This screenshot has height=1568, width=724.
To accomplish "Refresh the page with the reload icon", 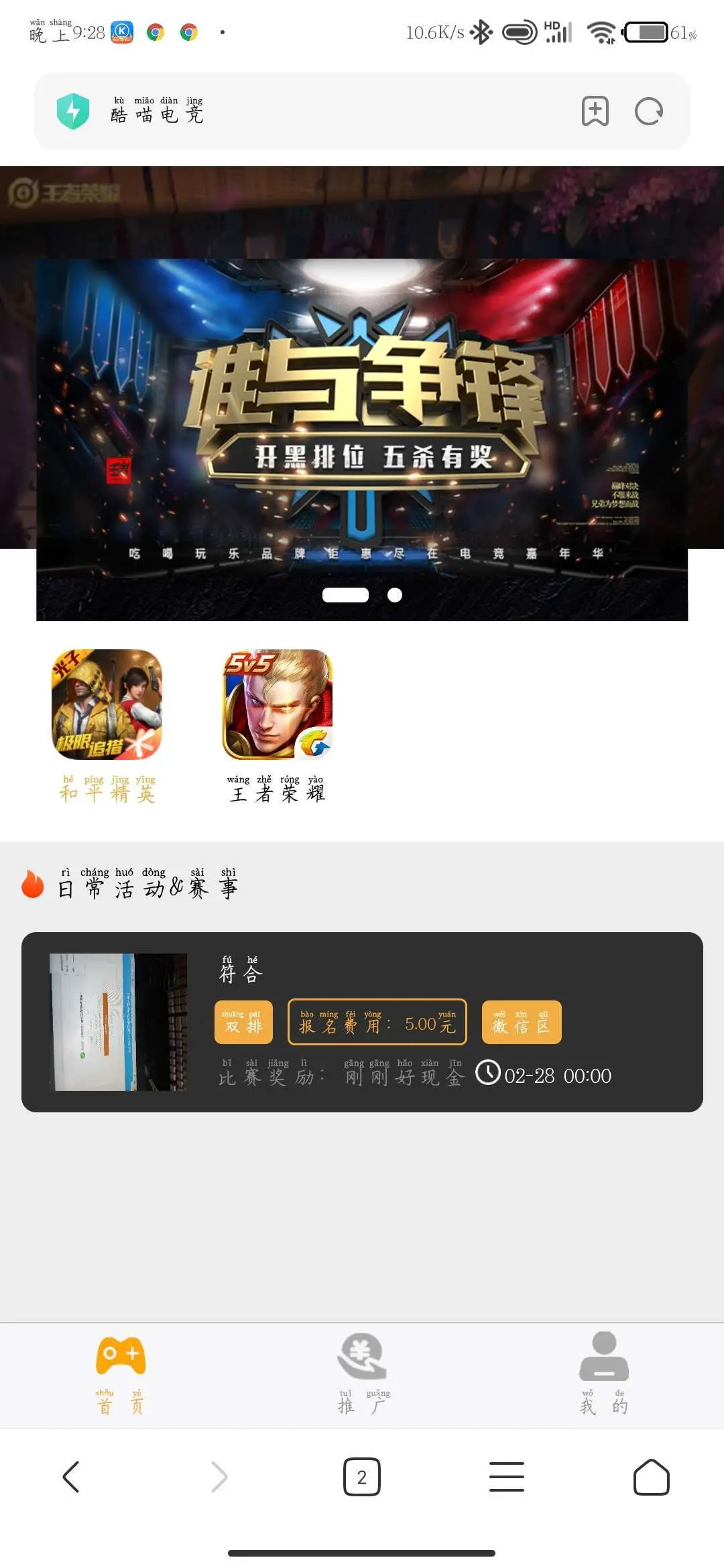I will (x=648, y=112).
